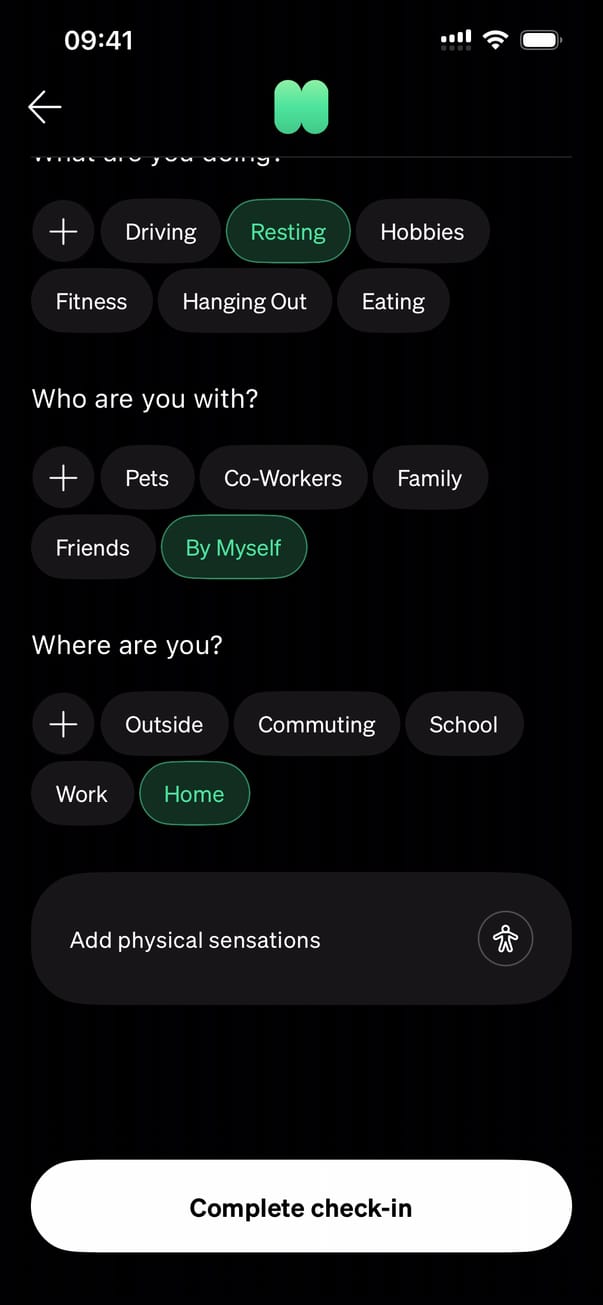Deselect the Resting activity chip
This screenshot has height=1305, width=603.
pos(288,232)
